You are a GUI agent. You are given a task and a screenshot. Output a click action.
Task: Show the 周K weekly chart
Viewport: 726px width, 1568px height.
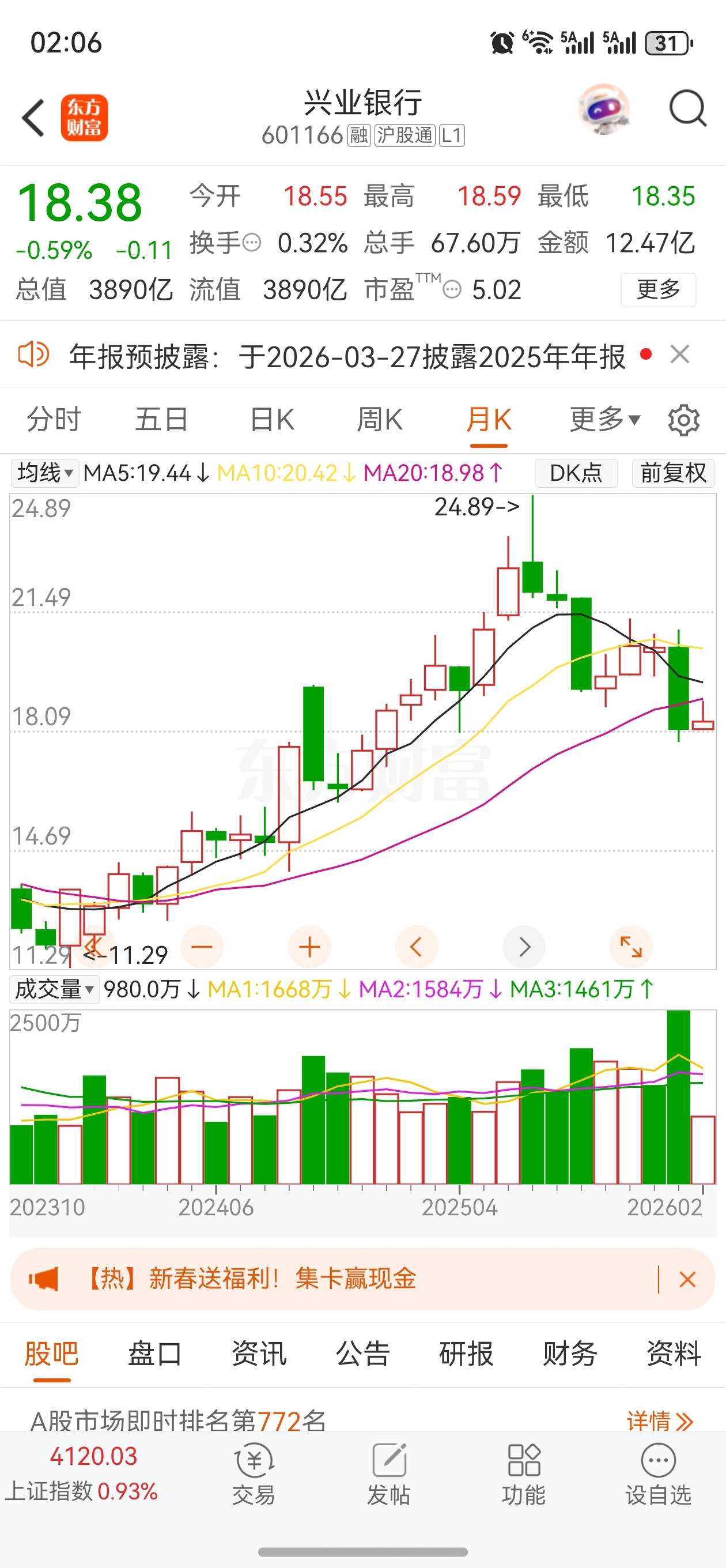pyautogui.click(x=380, y=420)
